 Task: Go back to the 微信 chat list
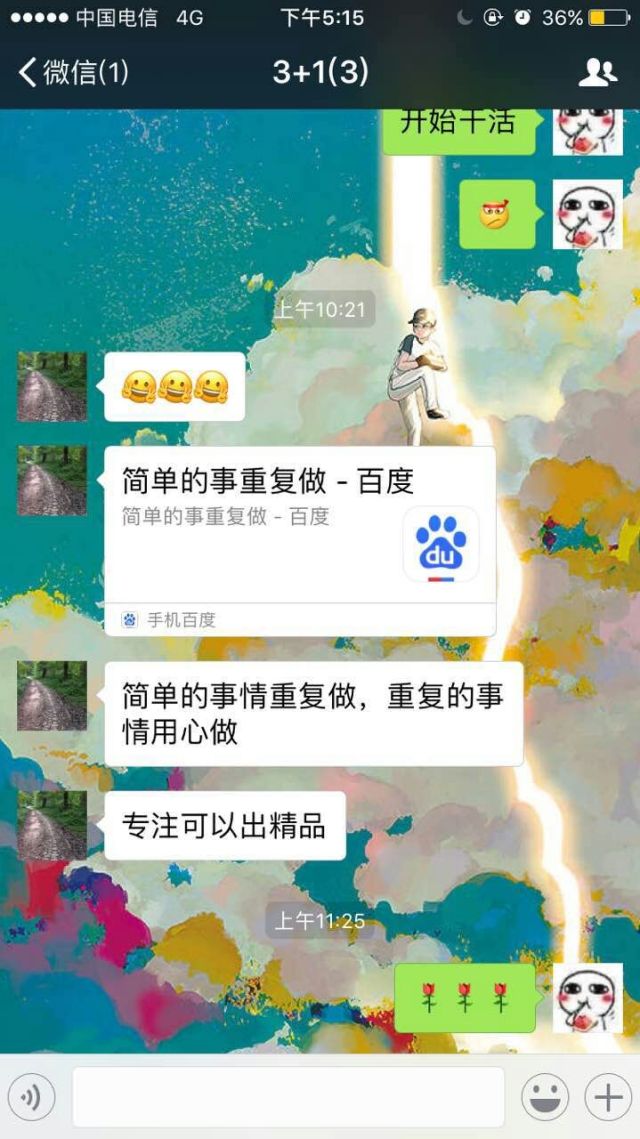point(72,72)
